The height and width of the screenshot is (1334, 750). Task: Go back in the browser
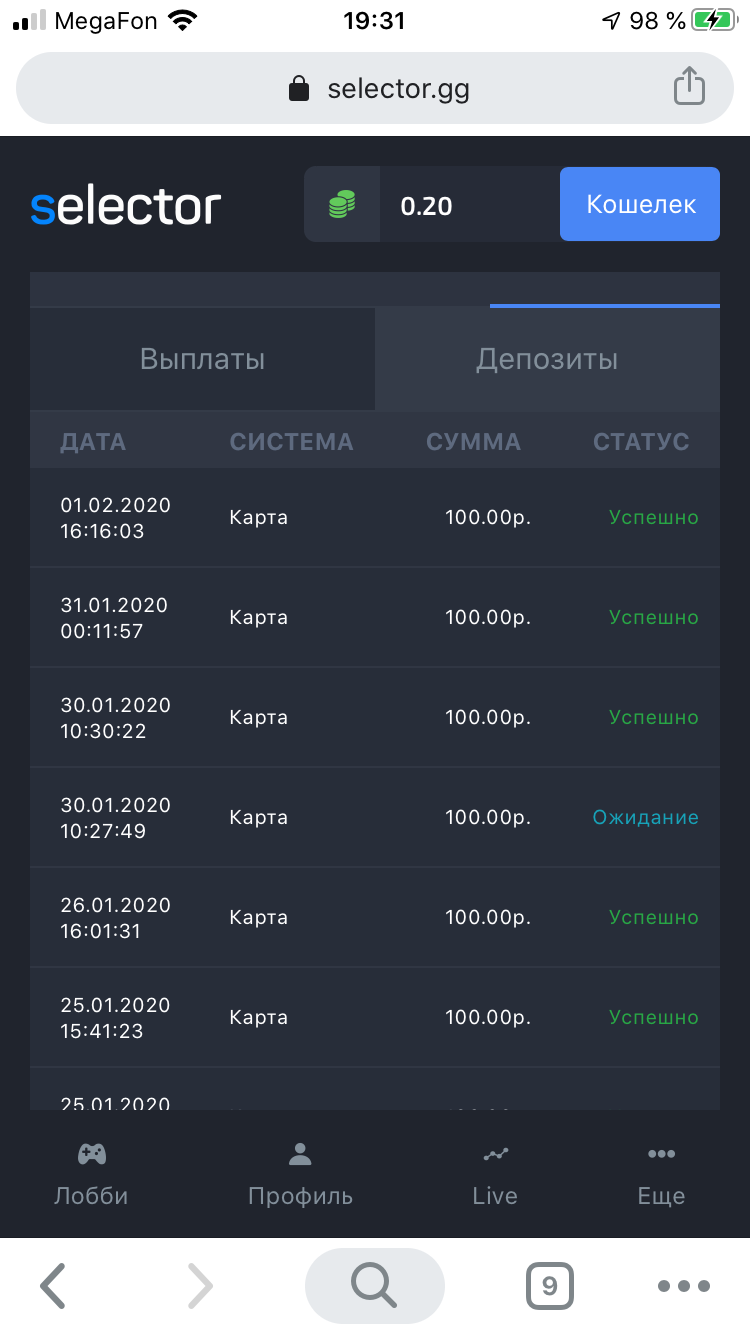coord(53,1286)
